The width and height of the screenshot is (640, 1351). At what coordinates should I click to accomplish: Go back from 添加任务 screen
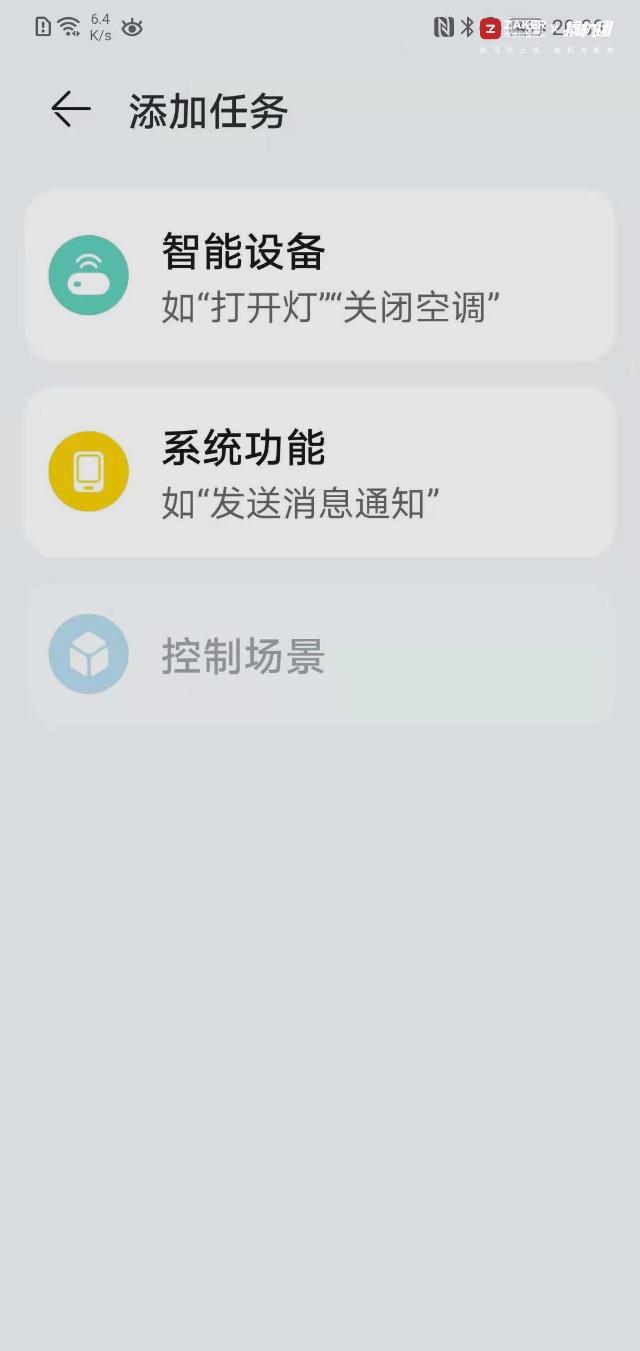pyautogui.click(x=71, y=109)
